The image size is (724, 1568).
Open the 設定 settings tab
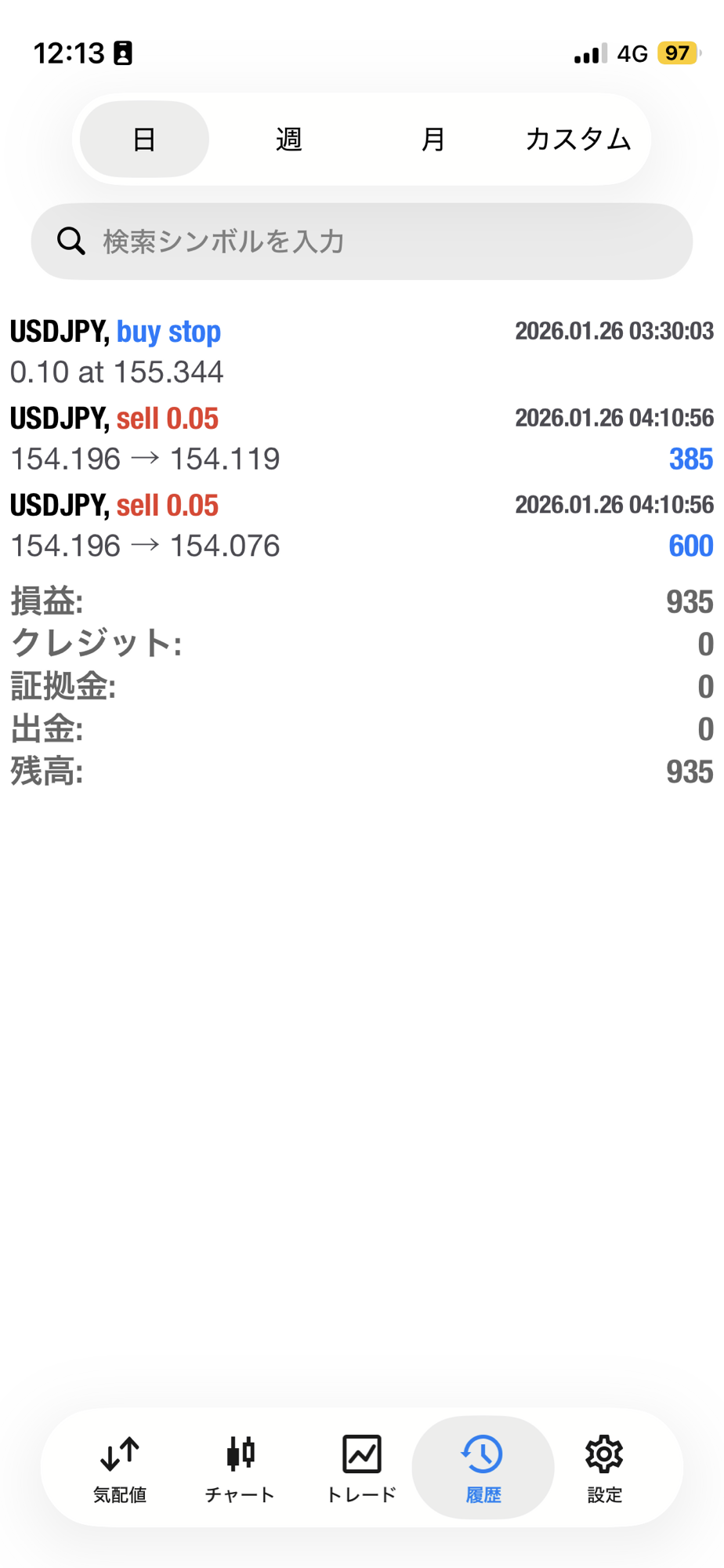(x=604, y=1468)
